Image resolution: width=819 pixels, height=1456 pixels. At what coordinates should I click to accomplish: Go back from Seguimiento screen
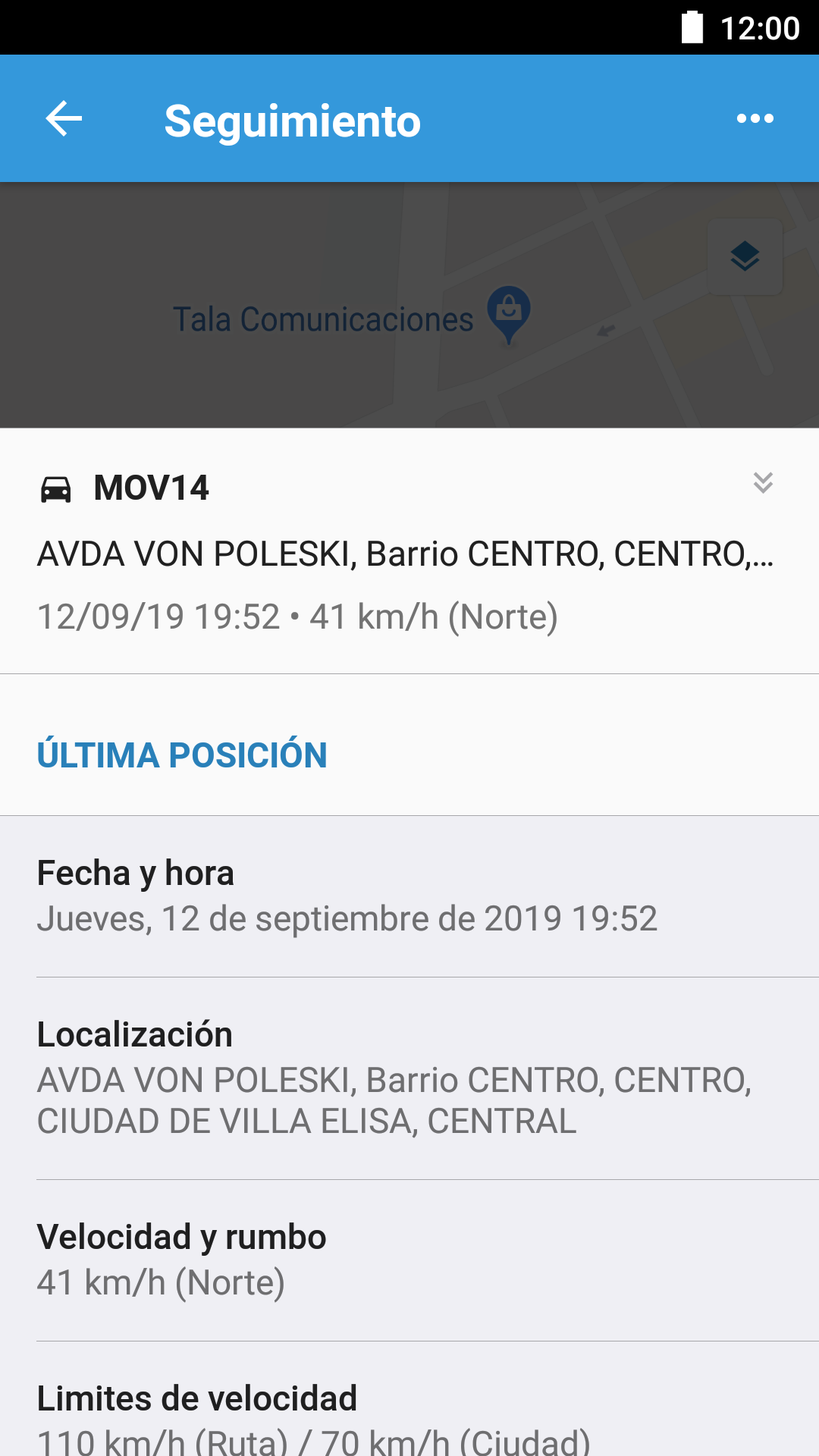(x=64, y=119)
